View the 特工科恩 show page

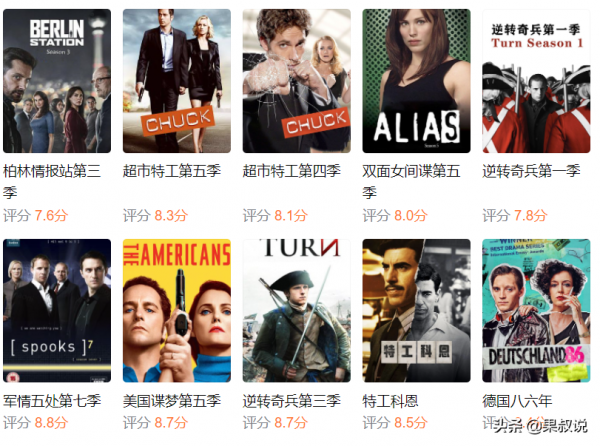point(416,310)
